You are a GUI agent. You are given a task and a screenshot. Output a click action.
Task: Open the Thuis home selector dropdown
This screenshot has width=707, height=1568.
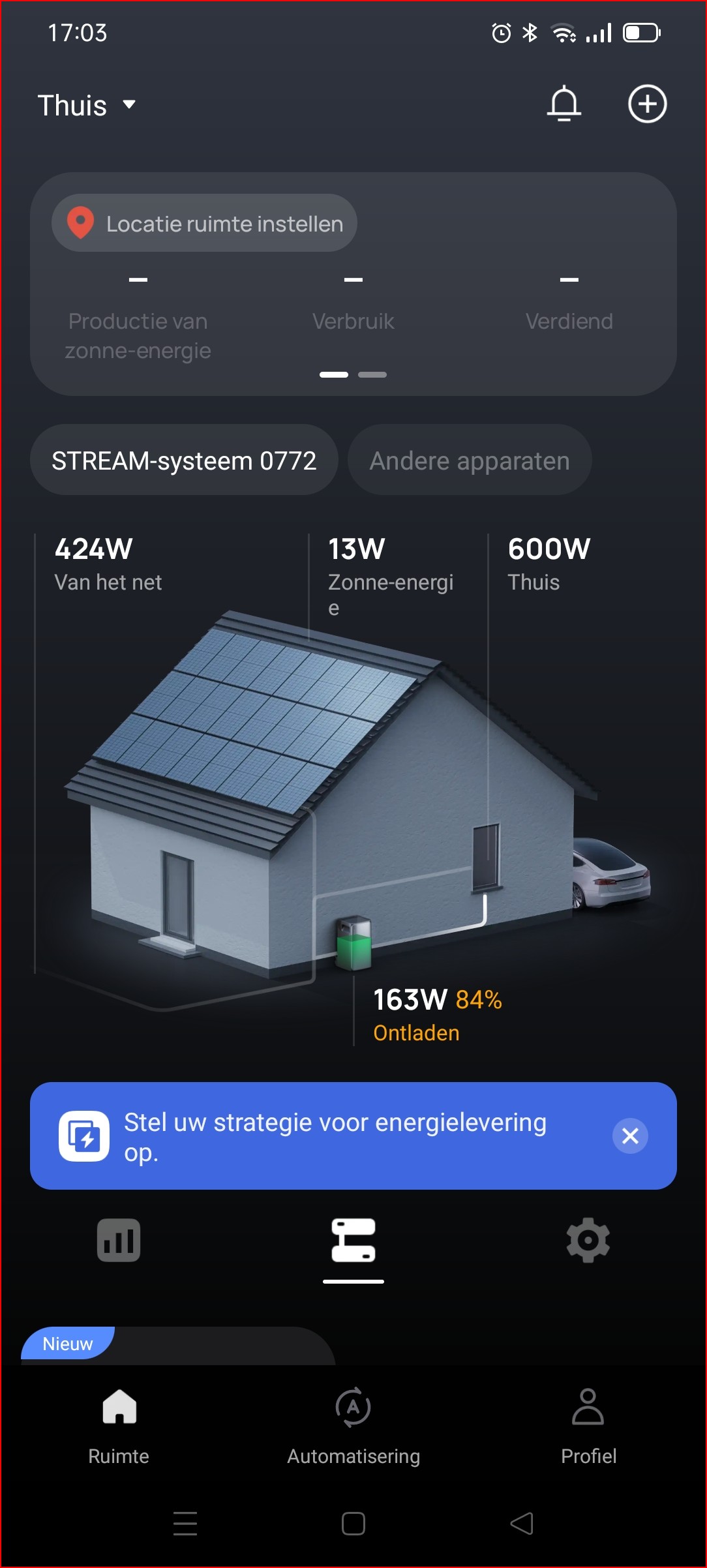[x=87, y=105]
